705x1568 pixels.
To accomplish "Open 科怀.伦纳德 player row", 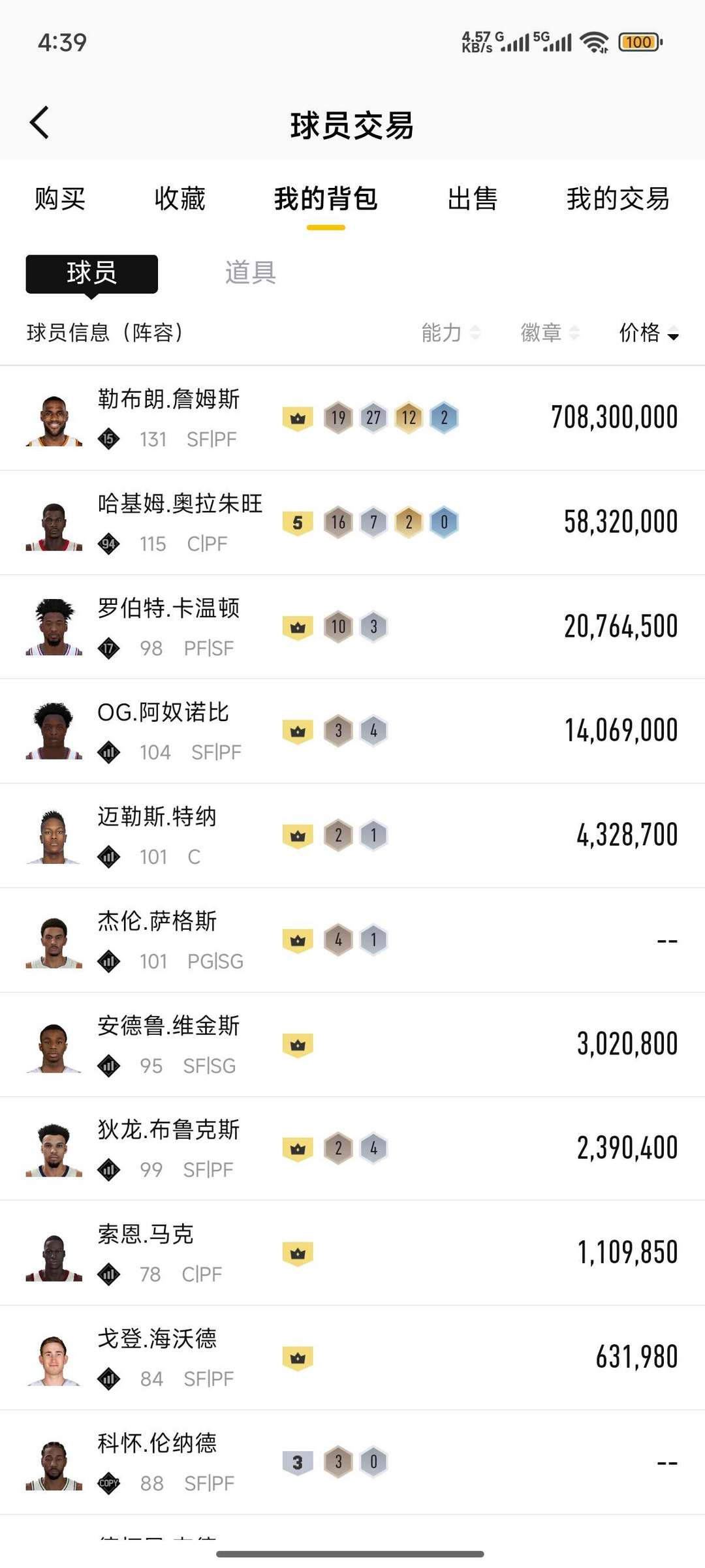I will [352, 1462].
